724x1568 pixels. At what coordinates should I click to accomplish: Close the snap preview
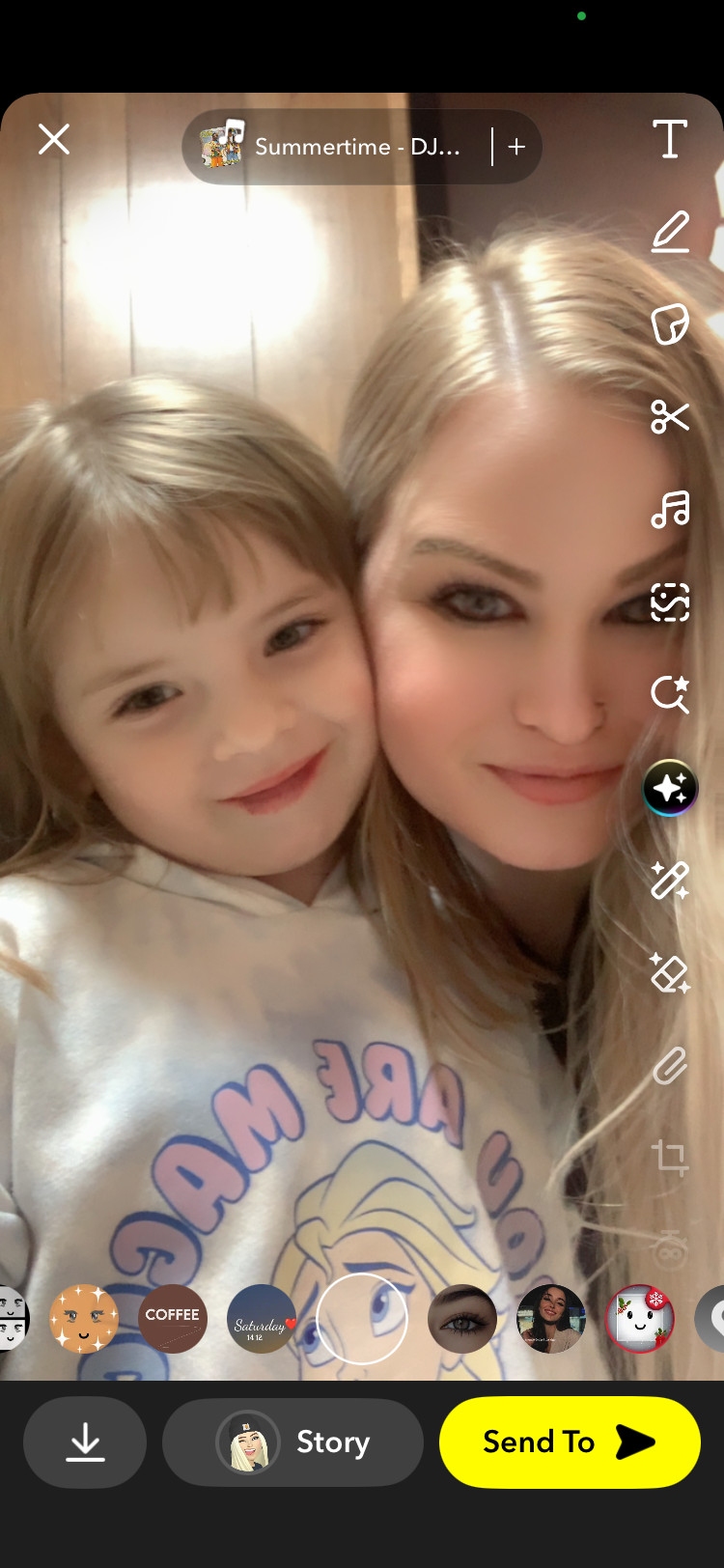(x=54, y=140)
